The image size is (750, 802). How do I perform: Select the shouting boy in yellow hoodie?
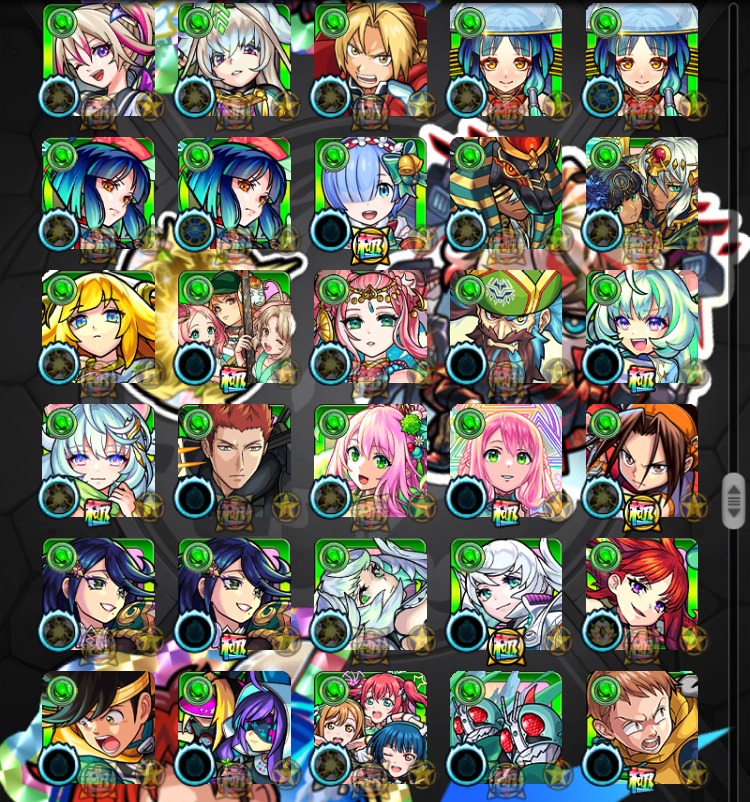(642, 728)
